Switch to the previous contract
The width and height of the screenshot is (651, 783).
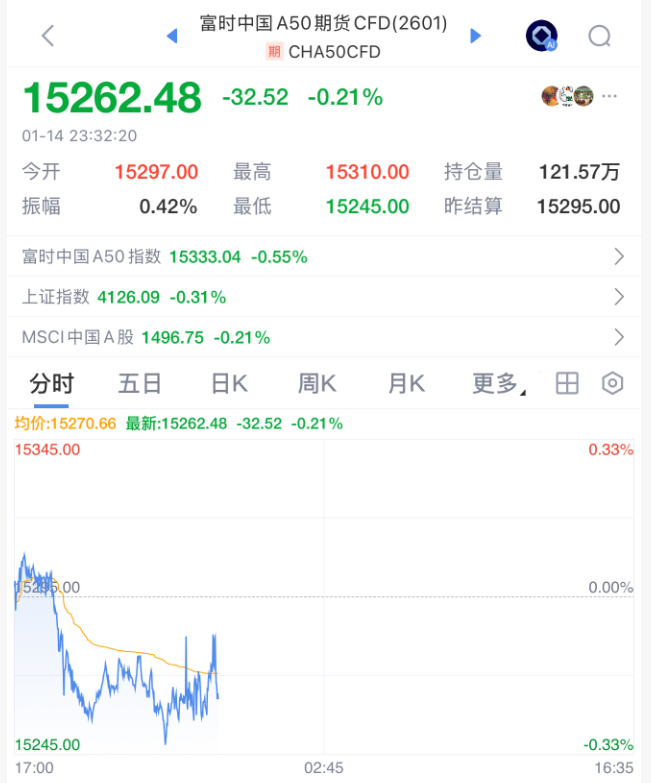[x=172, y=37]
